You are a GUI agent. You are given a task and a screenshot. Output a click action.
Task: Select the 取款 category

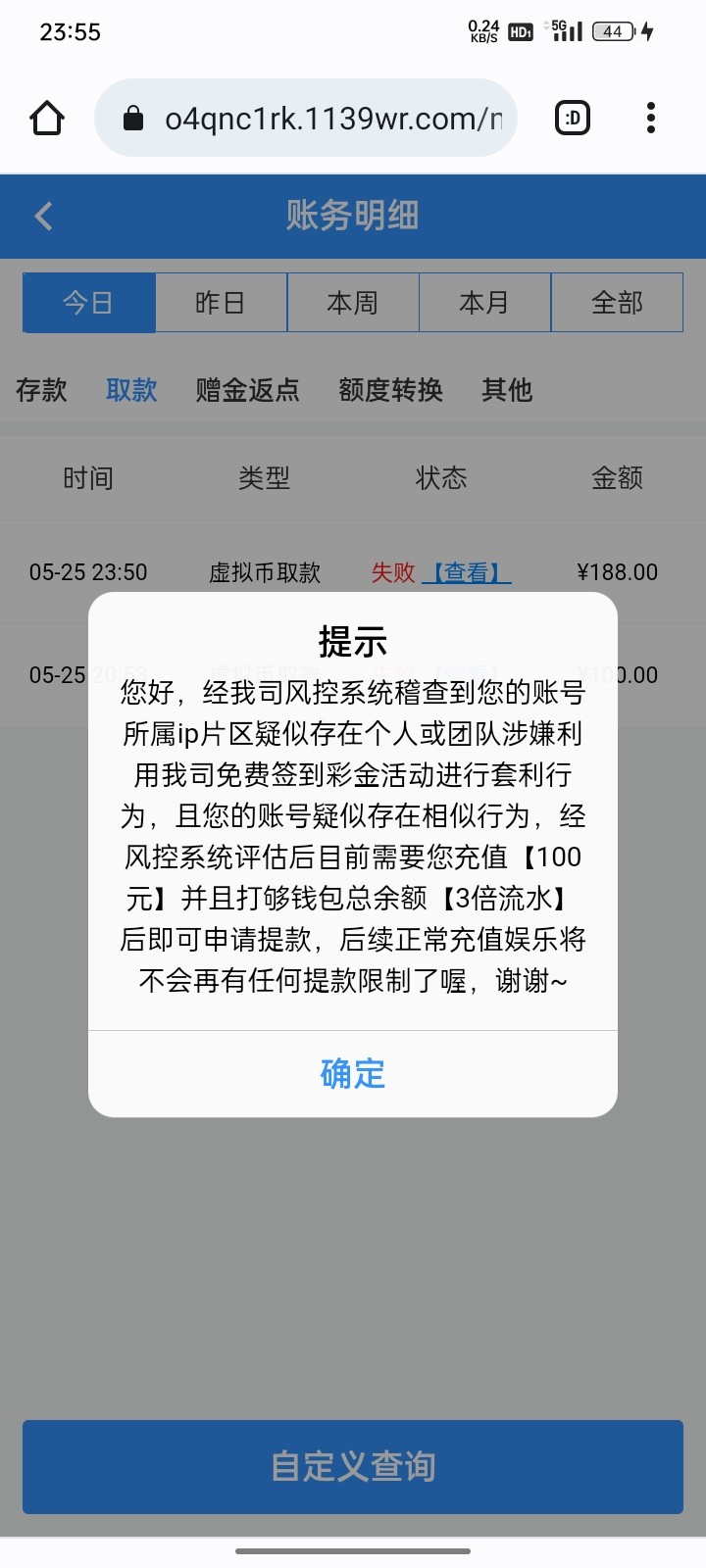pyautogui.click(x=131, y=390)
